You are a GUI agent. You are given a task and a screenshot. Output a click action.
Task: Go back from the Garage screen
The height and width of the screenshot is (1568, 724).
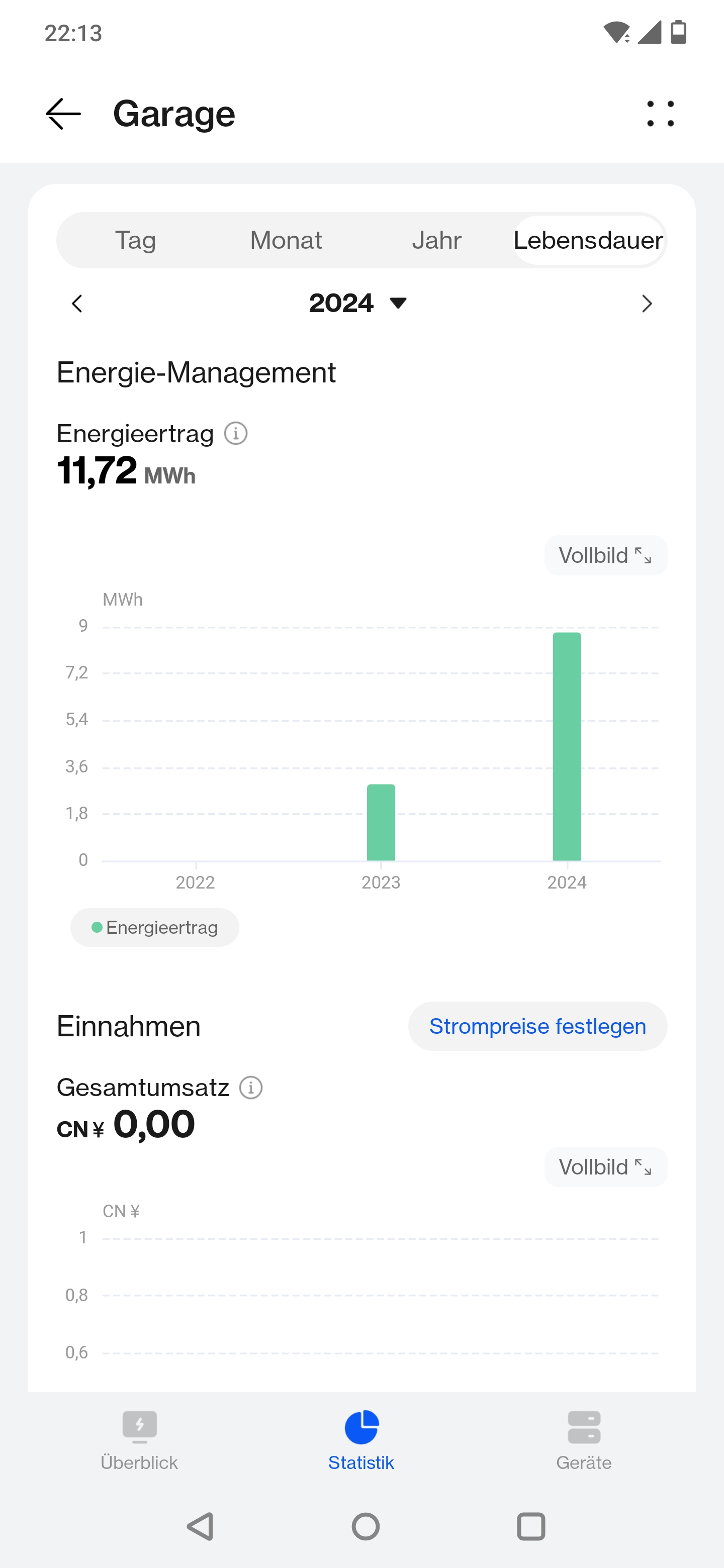coord(63,114)
